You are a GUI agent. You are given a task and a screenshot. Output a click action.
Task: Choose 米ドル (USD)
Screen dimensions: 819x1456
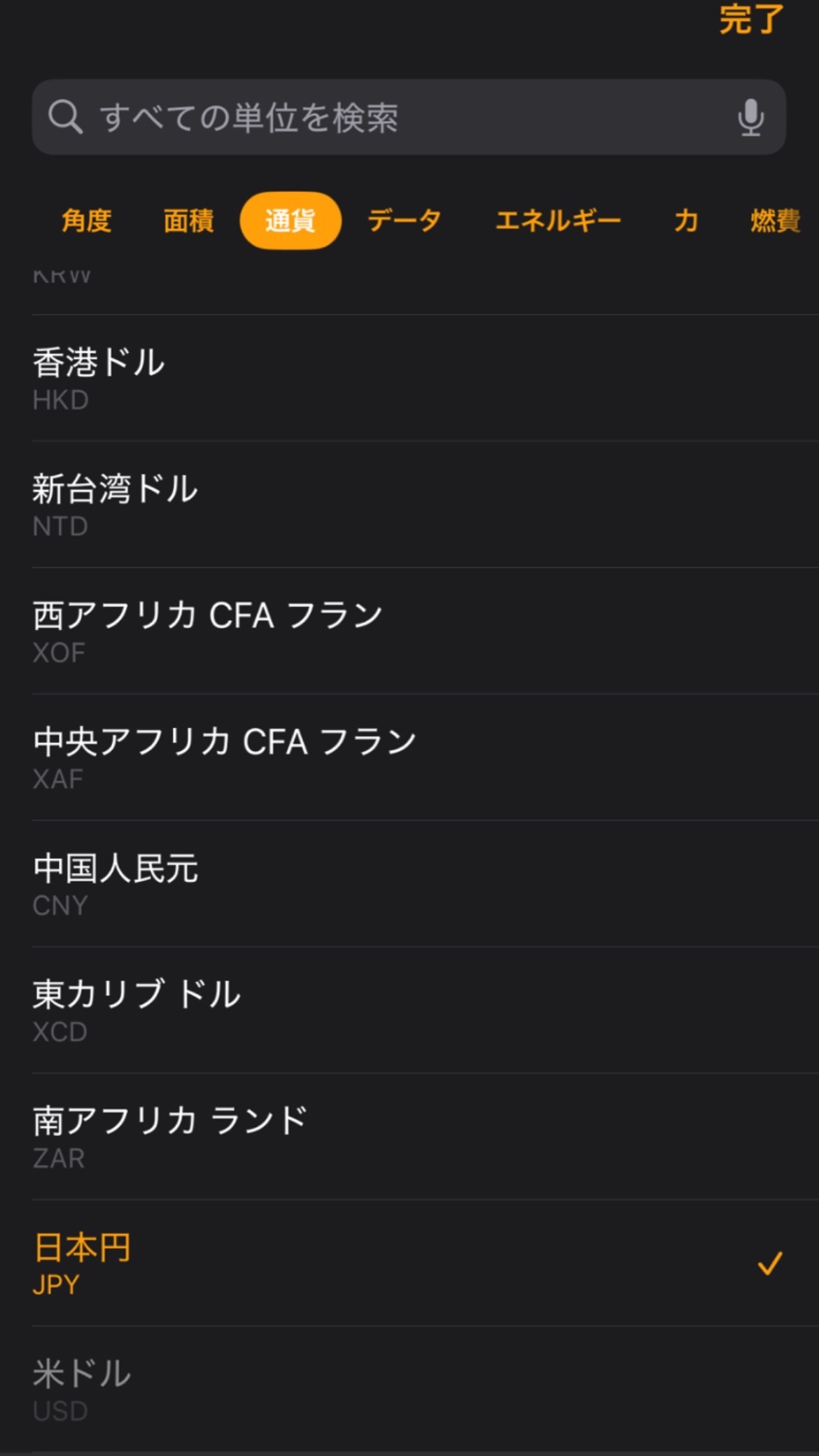point(409,1389)
